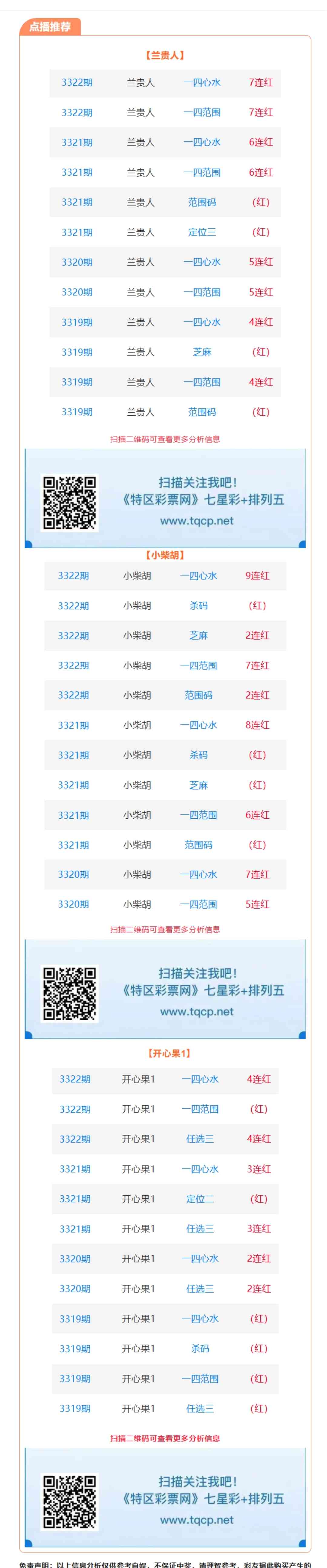This screenshot has width=327, height=1568.
Task: Open 兰贵人 3322期 一四心水 row
Action: [x=165, y=82]
